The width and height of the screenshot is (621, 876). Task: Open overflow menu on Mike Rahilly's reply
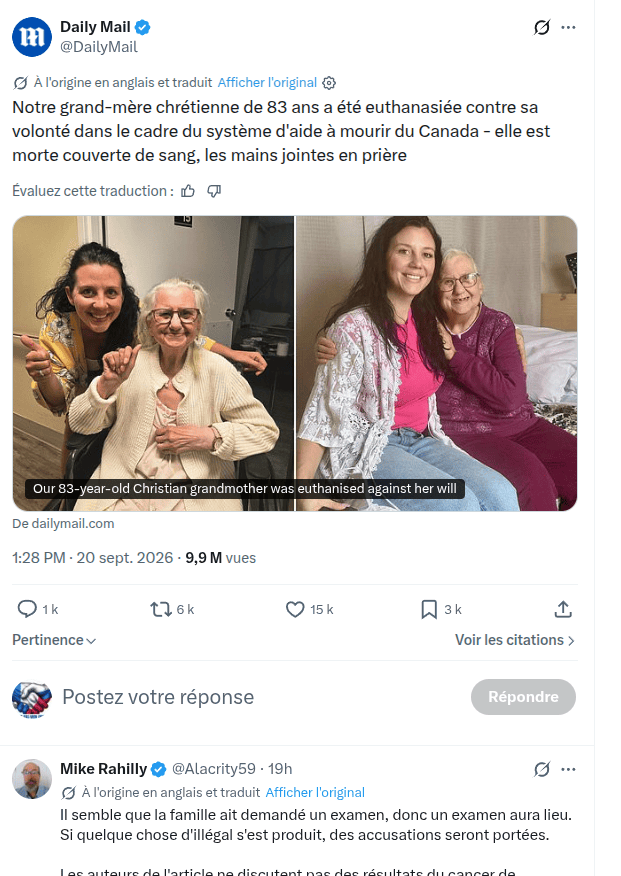pyautogui.click(x=568, y=769)
